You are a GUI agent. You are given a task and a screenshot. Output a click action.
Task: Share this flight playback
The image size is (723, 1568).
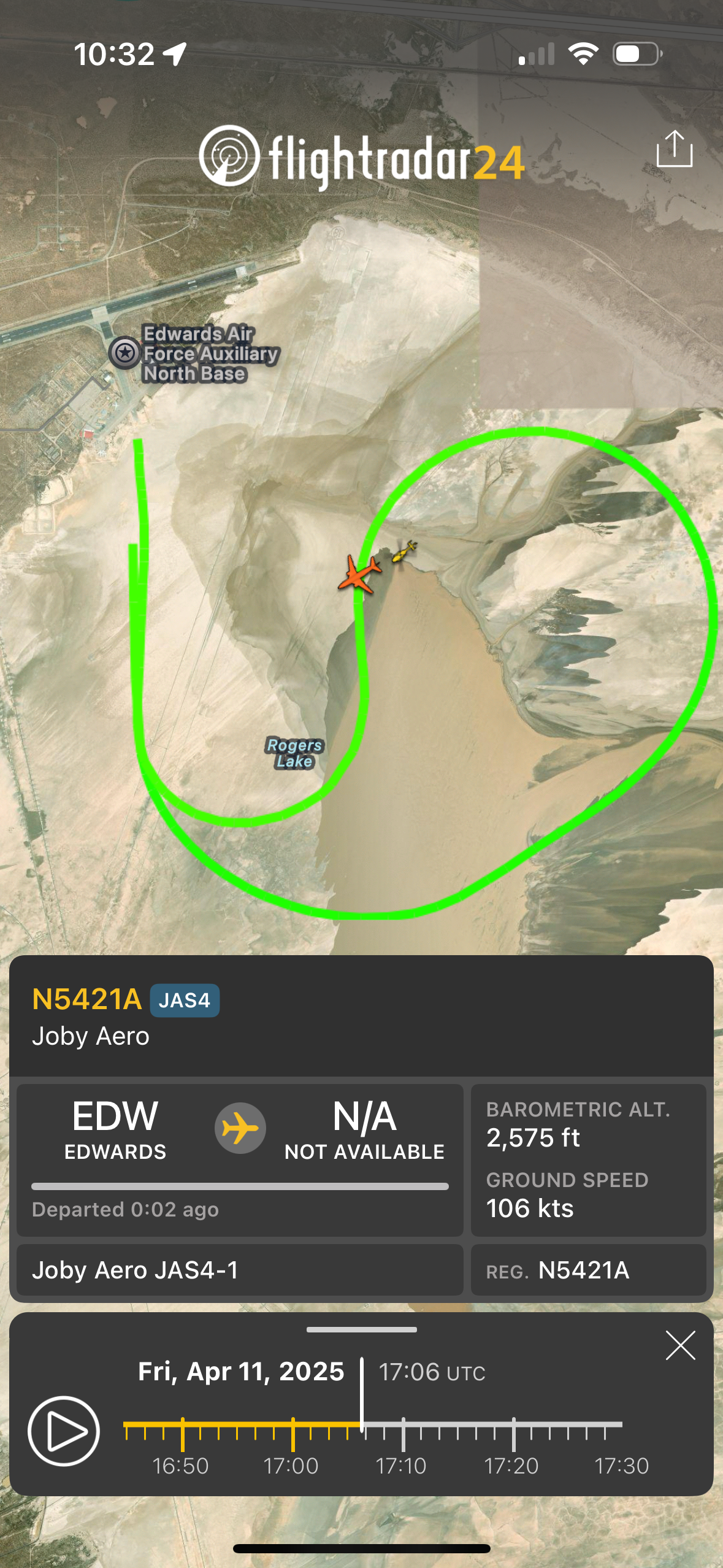674,149
